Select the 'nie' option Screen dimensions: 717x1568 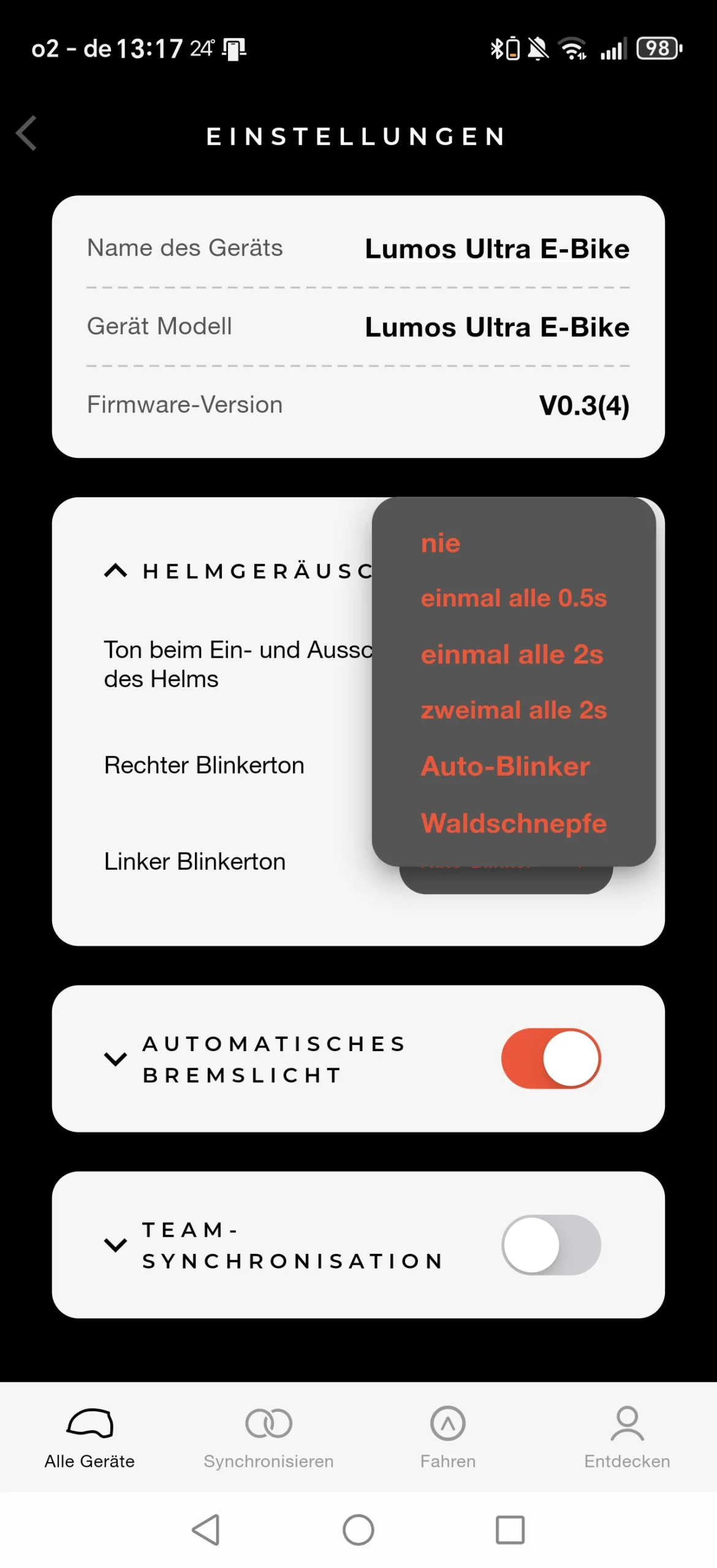(x=441, y=543)
